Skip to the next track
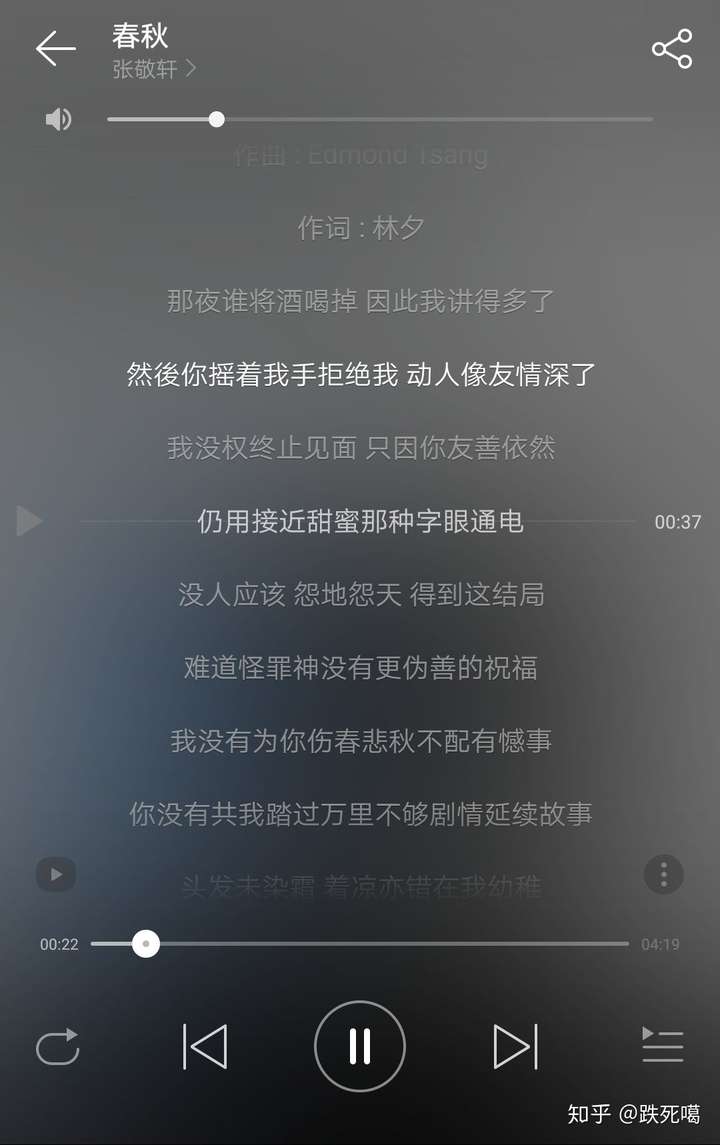This screenshot has height=1145, width=720. tap(515, 1047)
